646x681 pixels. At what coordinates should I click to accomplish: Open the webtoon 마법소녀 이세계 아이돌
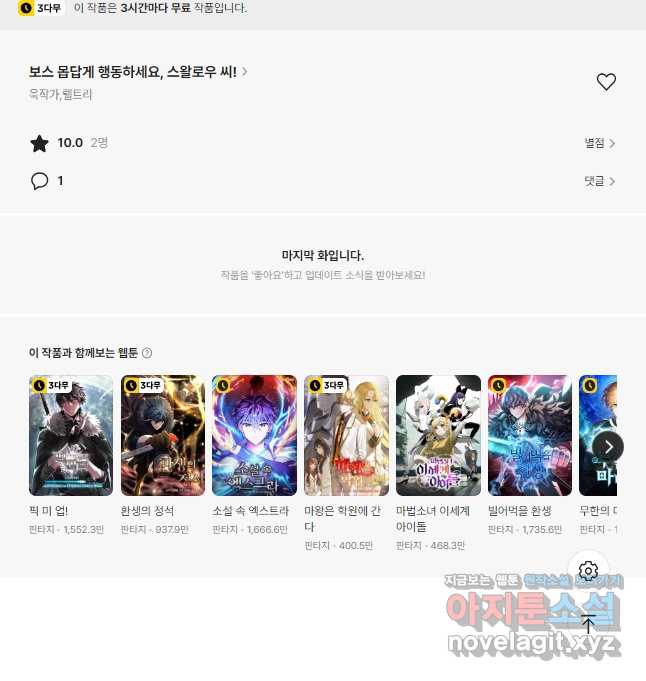click(438, 435)
